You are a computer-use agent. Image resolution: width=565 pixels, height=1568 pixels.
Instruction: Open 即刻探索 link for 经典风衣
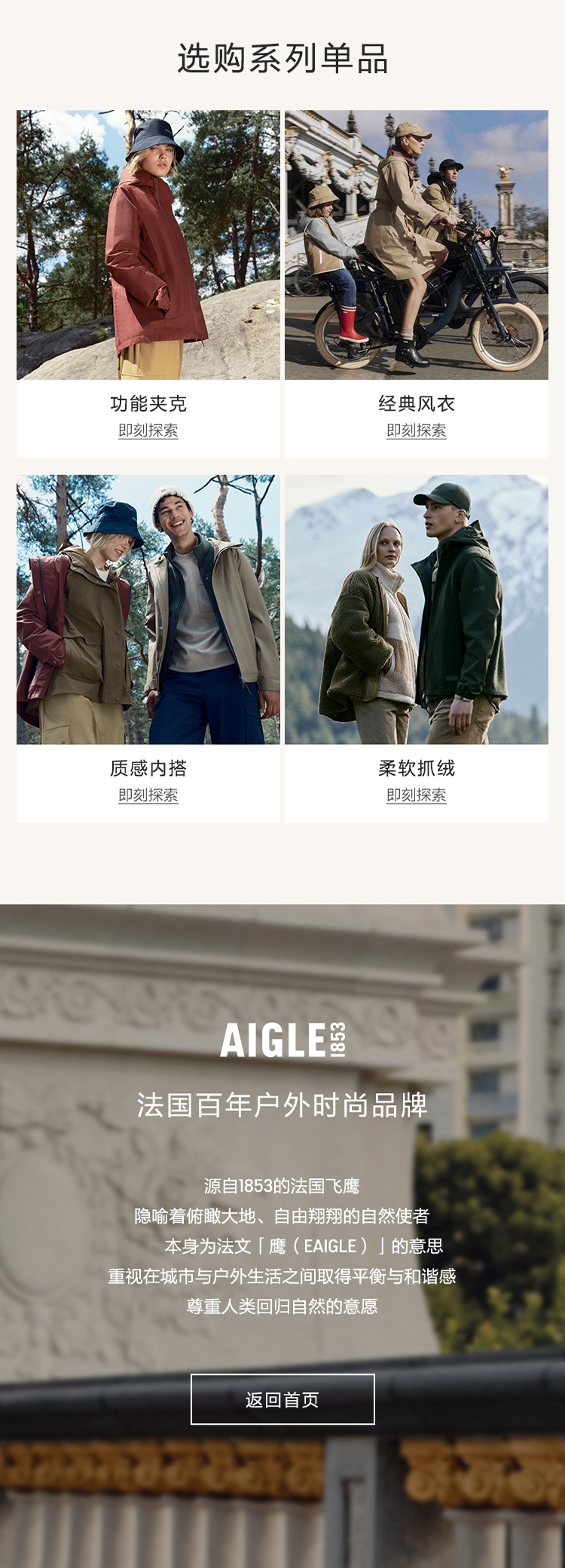[416, 430]
